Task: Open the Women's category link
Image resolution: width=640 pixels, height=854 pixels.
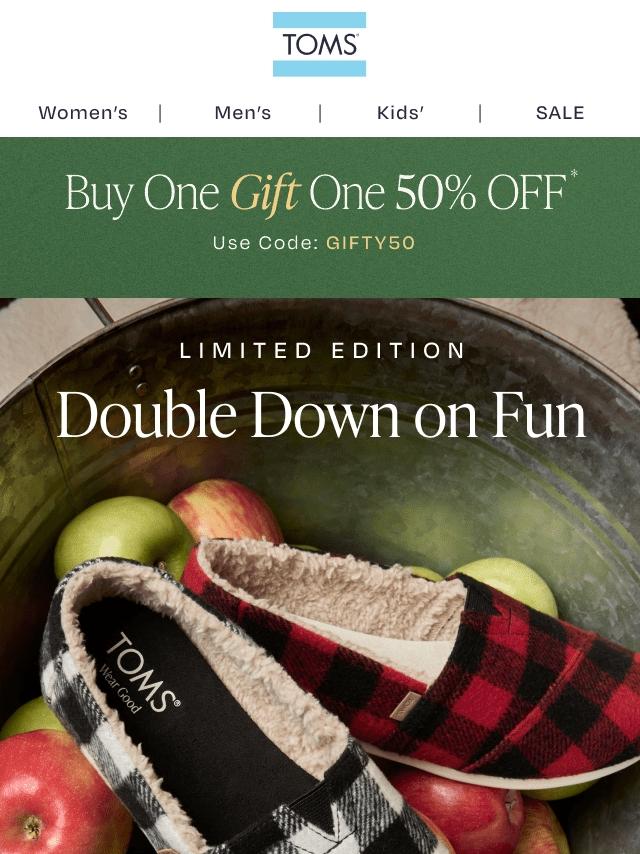Action: (x=83, y=113)
